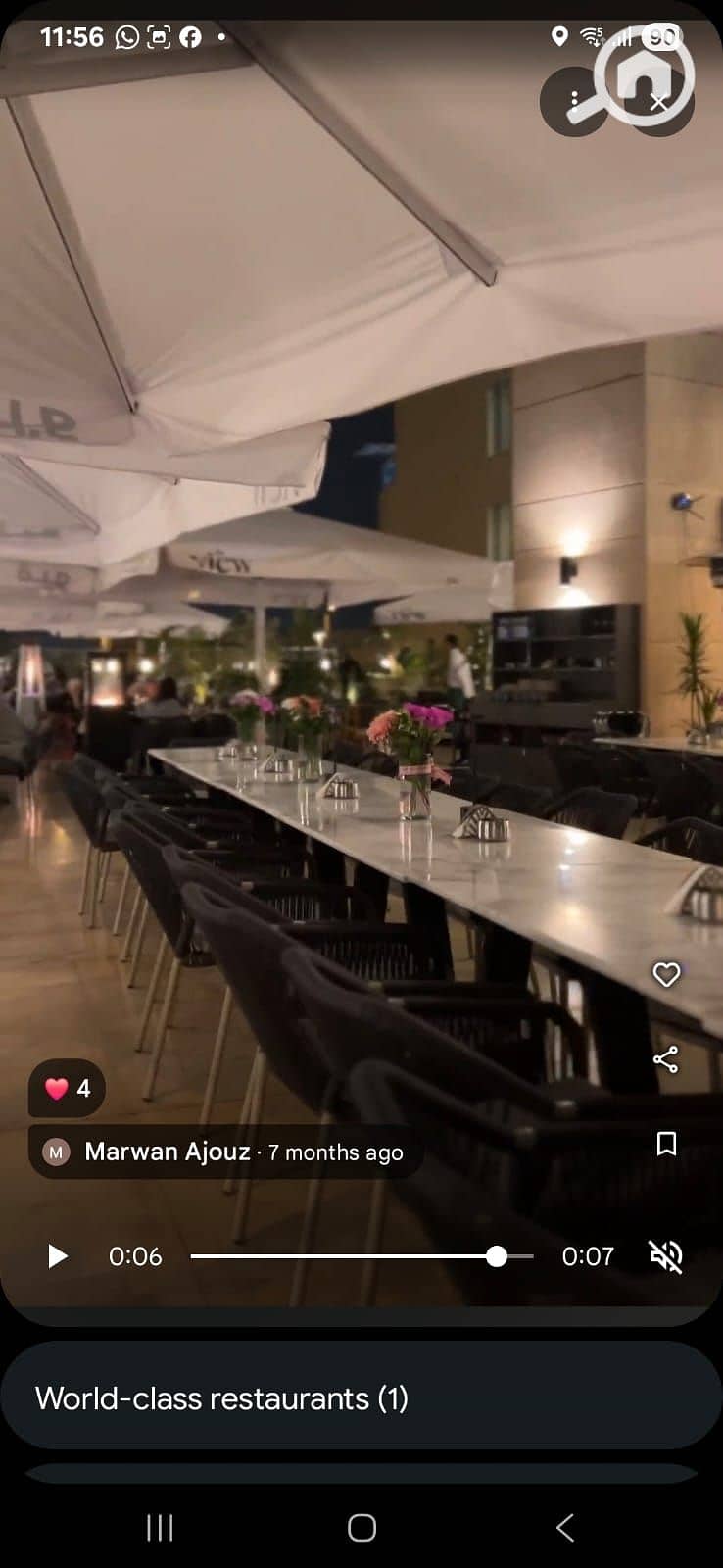Close the video viewer
The image size is (723, 1568).
tap(658, 102)
